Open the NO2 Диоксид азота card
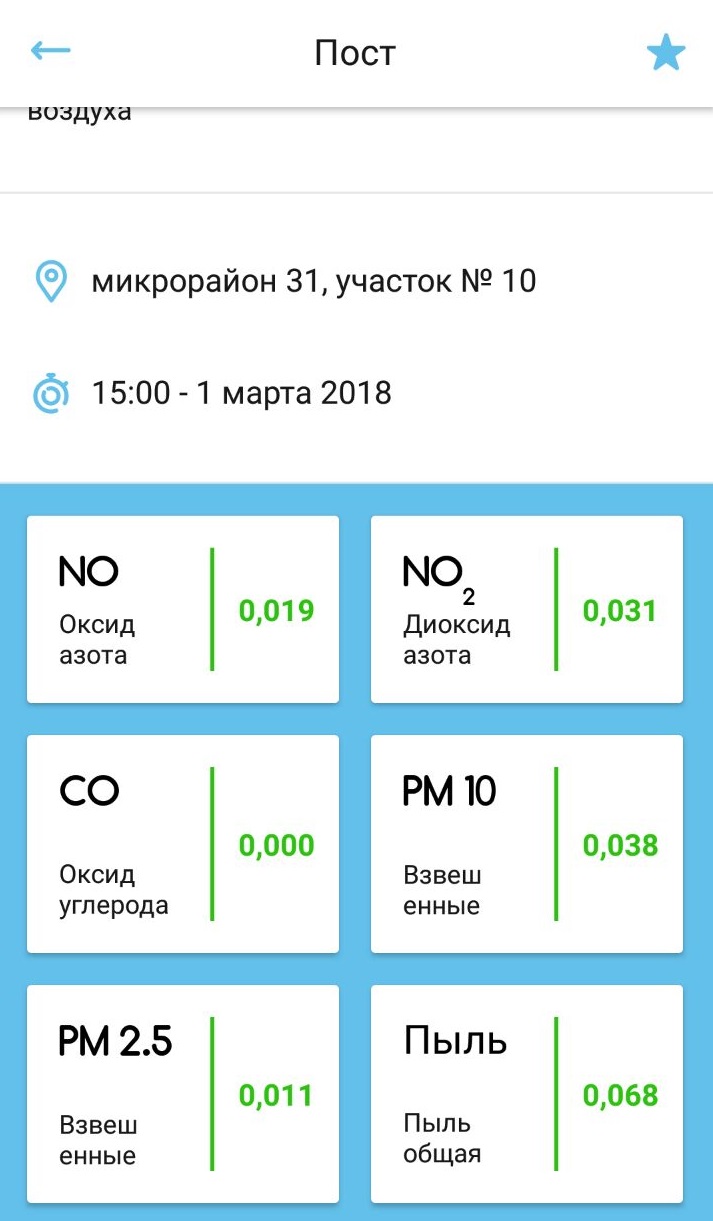 tap(526, 609)
